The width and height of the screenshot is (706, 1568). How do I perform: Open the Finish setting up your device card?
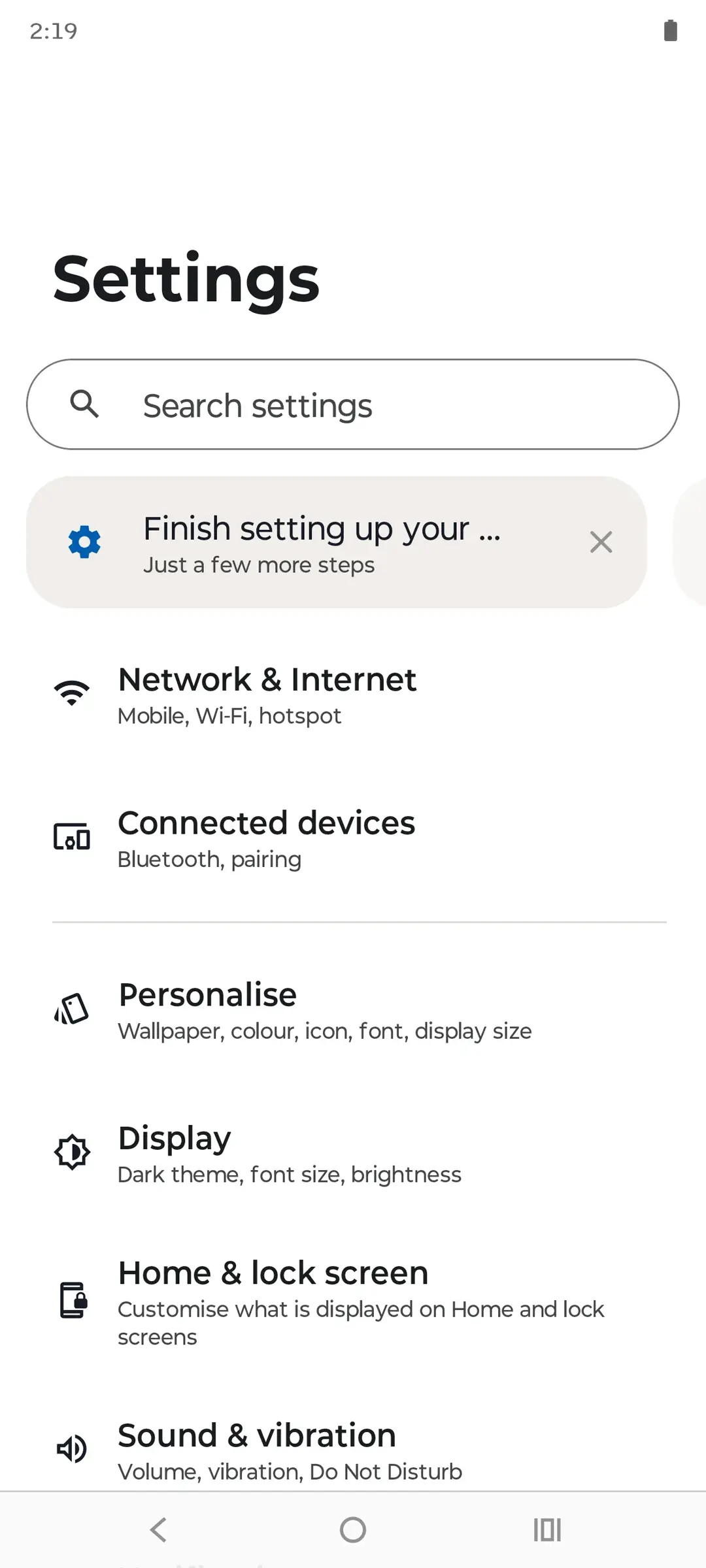click(320, 542)
